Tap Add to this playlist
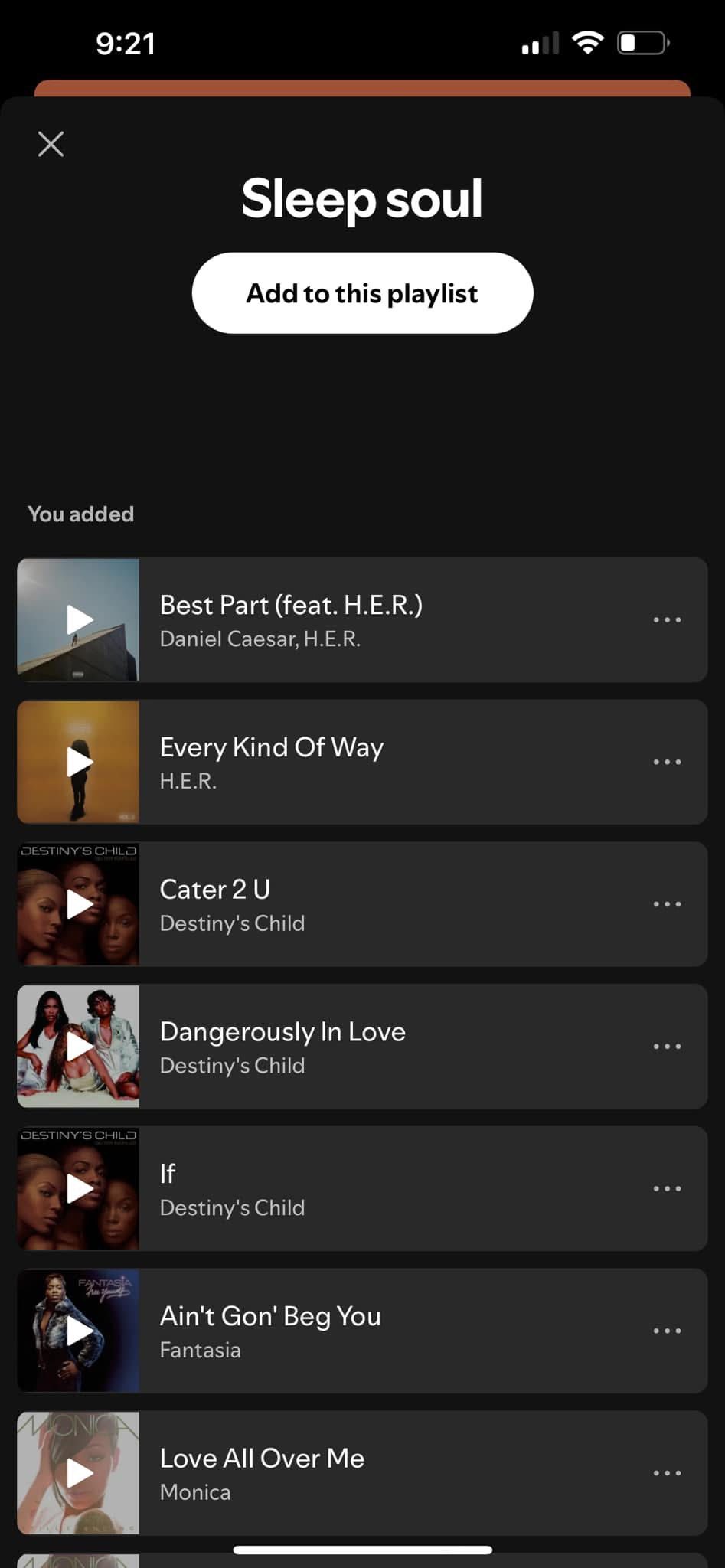This screenshot has height=1568, width=725. tap(362, 293)
